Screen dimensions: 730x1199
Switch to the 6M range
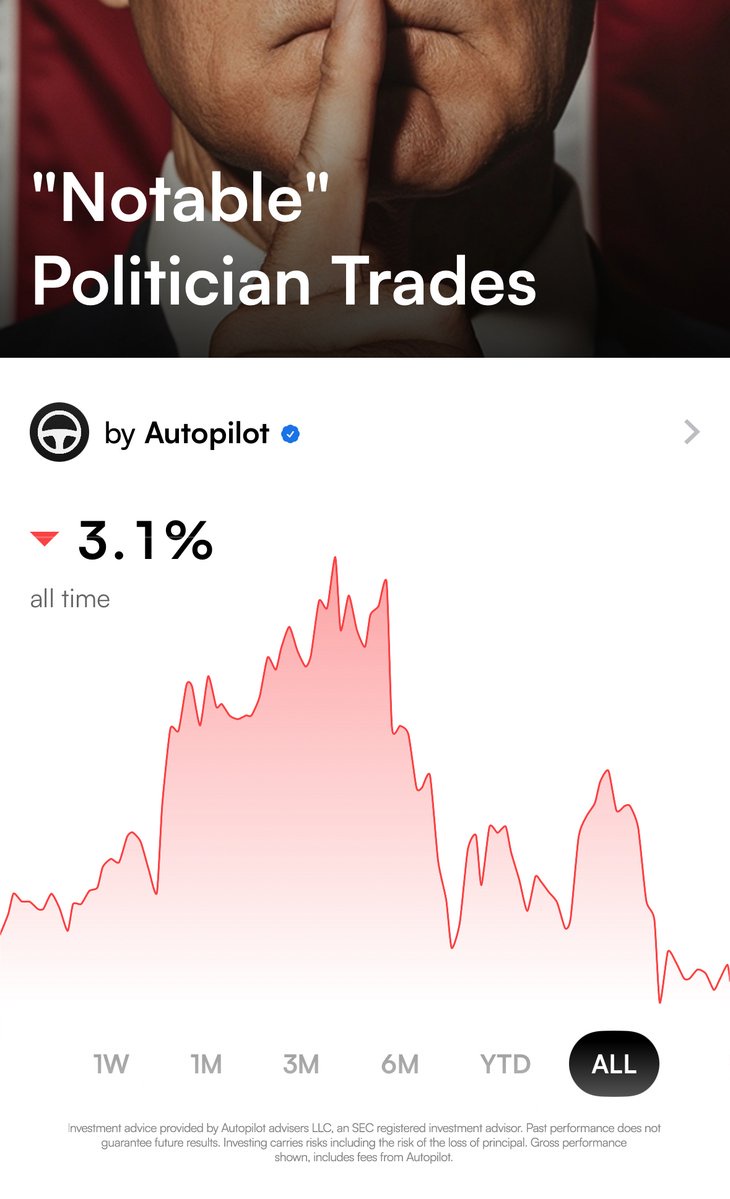click(x=399, y=1064)
